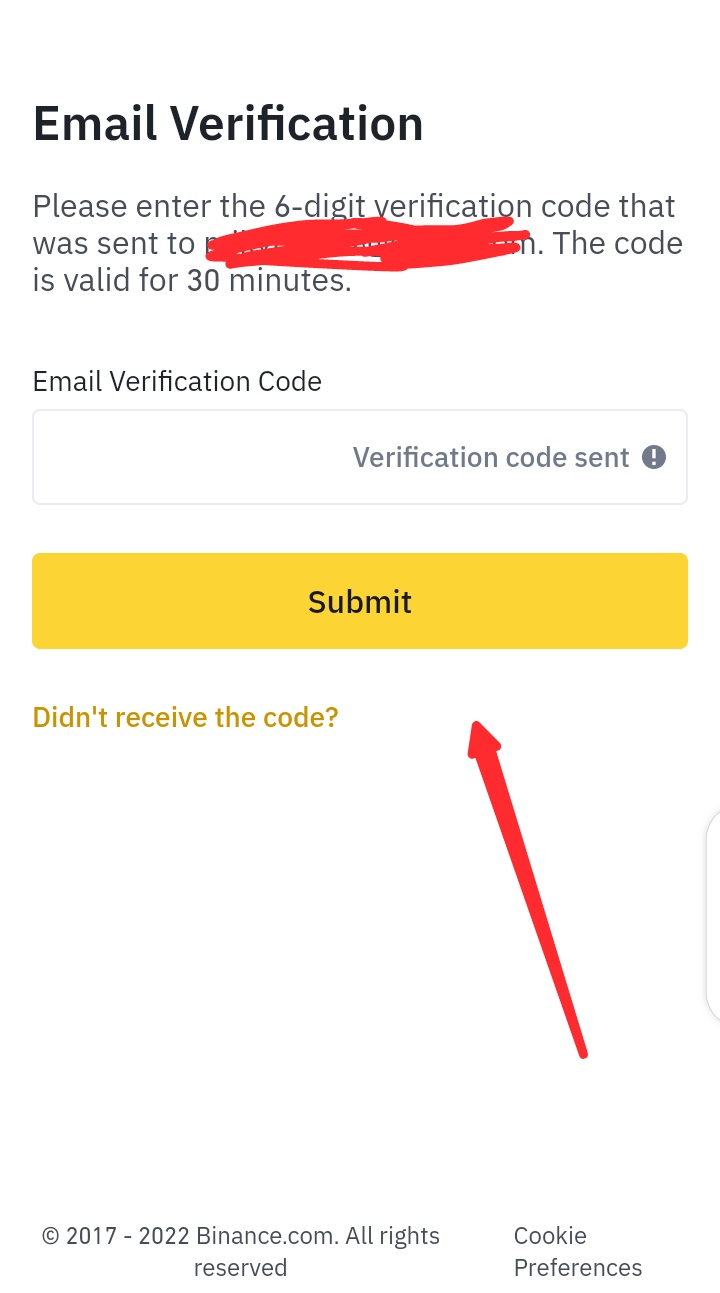Tap the Email Verification Code field

click(190, 457)
